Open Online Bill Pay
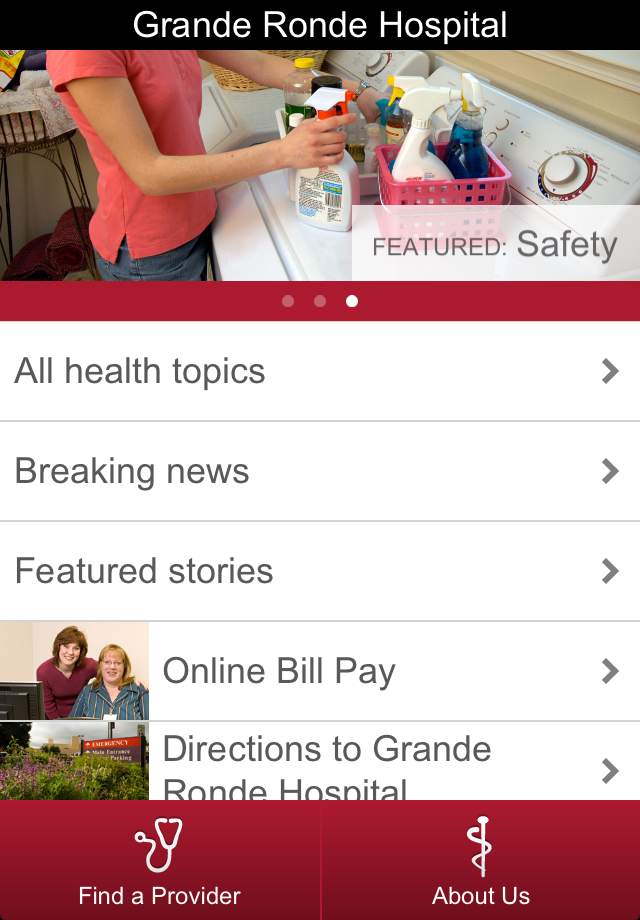Viewport: 640px width, 920px height. click(320, 671)
